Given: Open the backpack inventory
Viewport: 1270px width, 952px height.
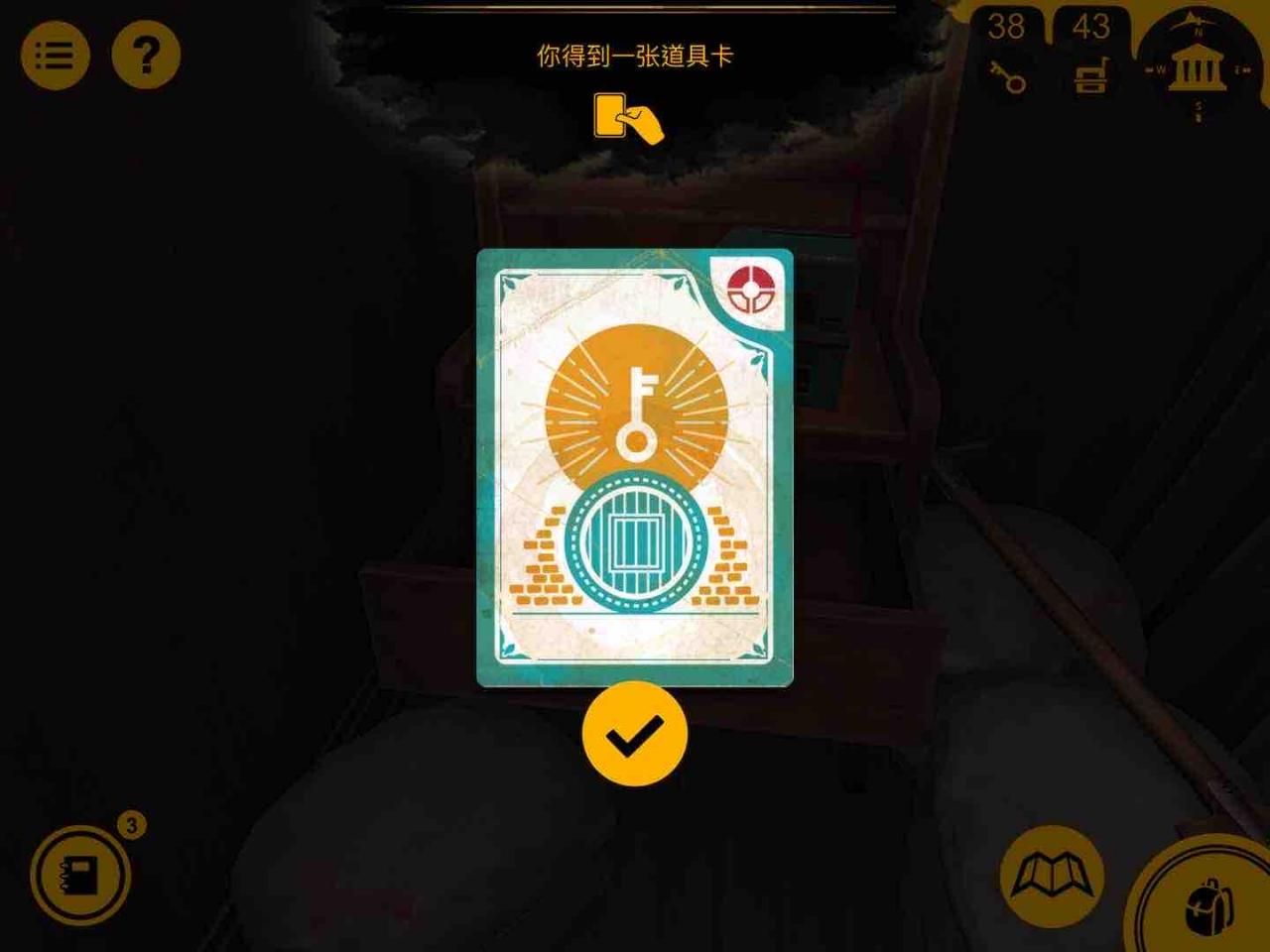Looking at the screenshot, I should (1210, 904).
